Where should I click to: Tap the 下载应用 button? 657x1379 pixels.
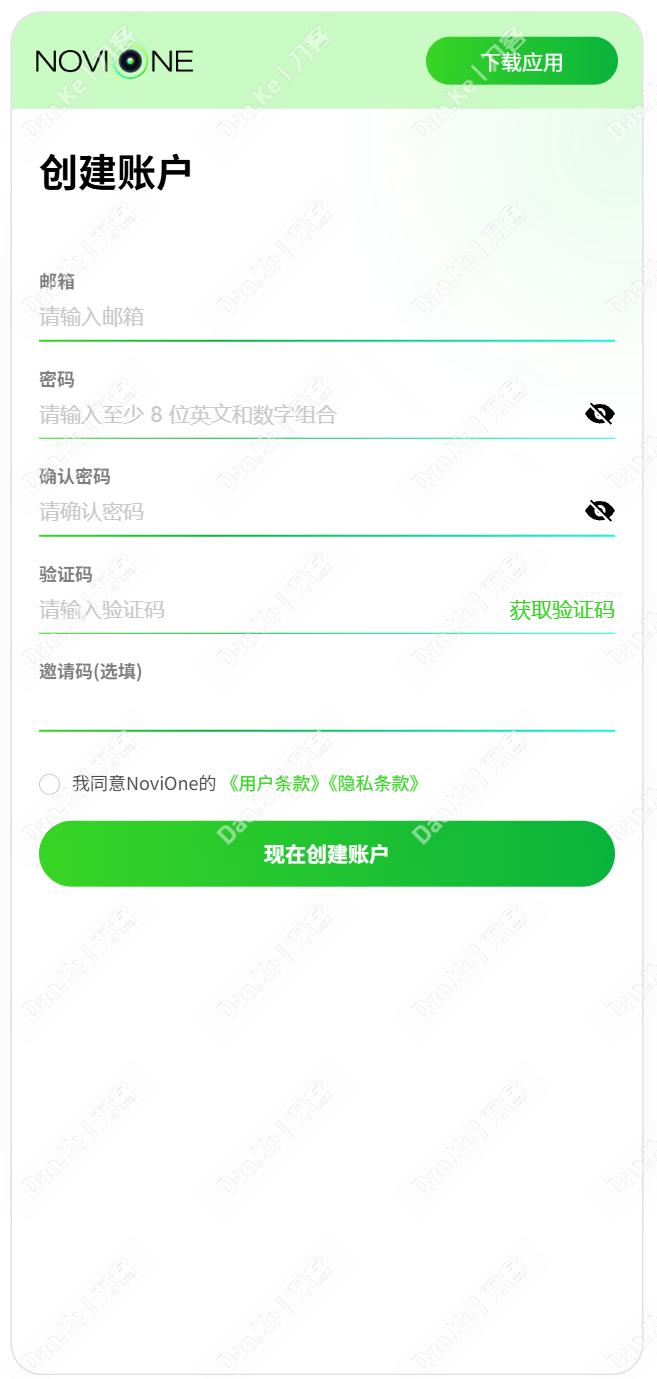tap(522, 61)
